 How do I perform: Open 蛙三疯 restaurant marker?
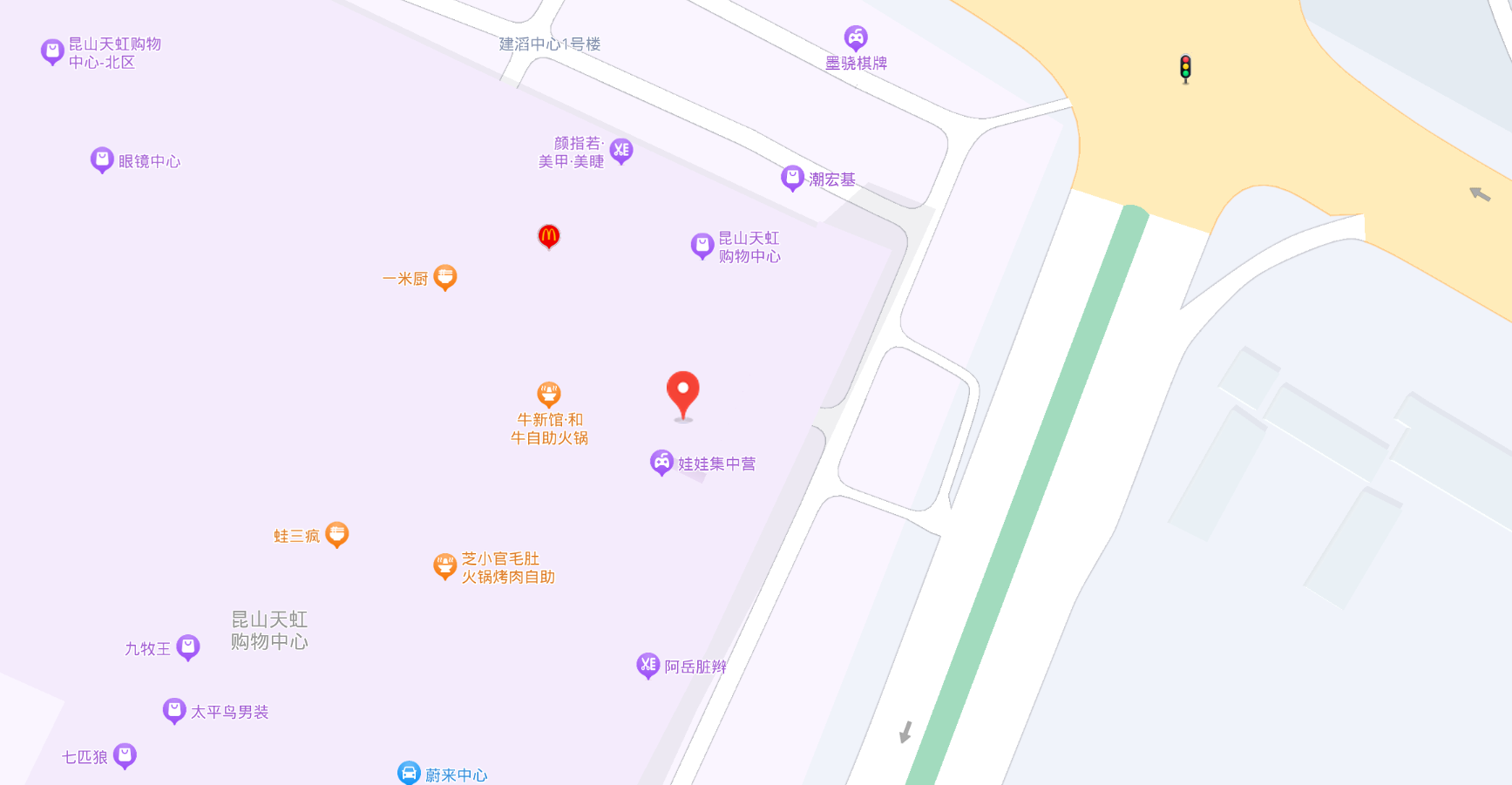337,533
